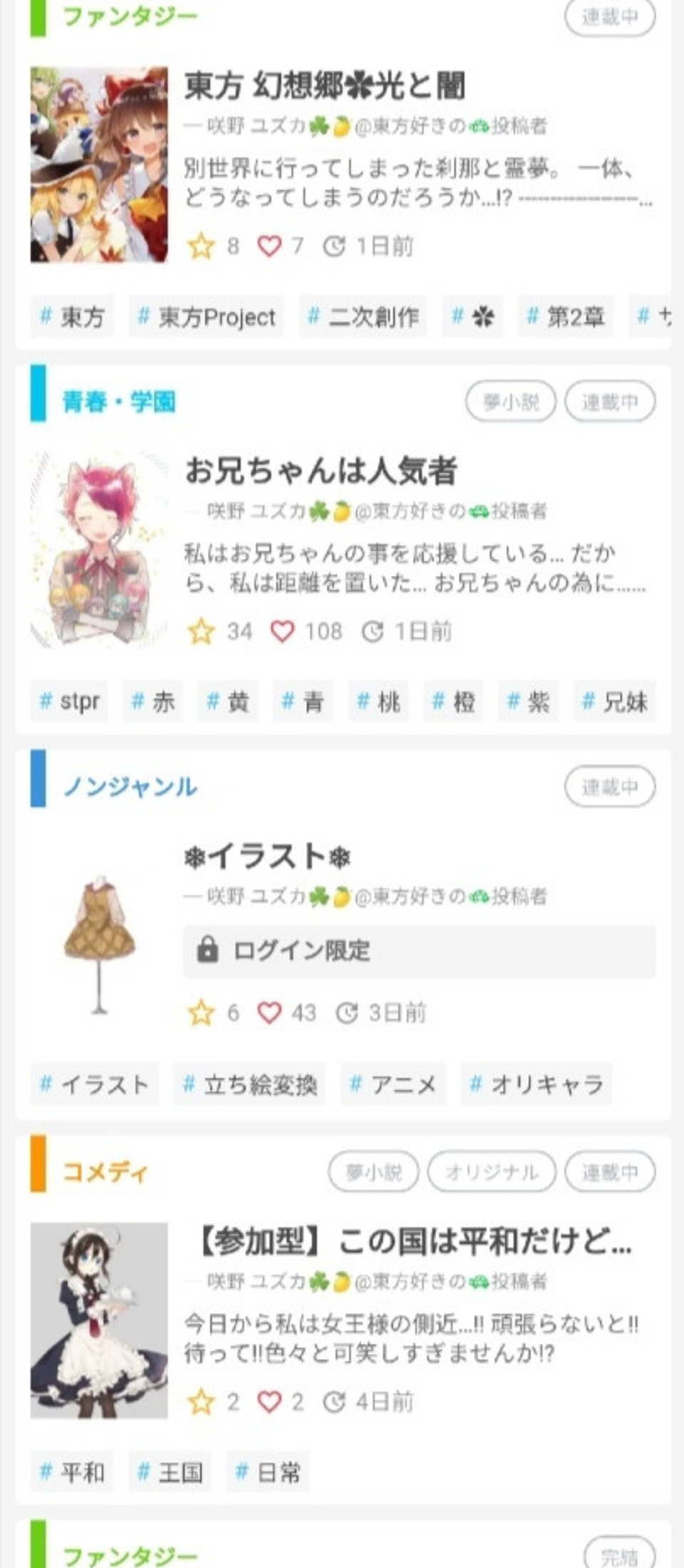Tap the #赤 tag chip
The width and height of the screenshot is (684, 1568).
(153, 701)
